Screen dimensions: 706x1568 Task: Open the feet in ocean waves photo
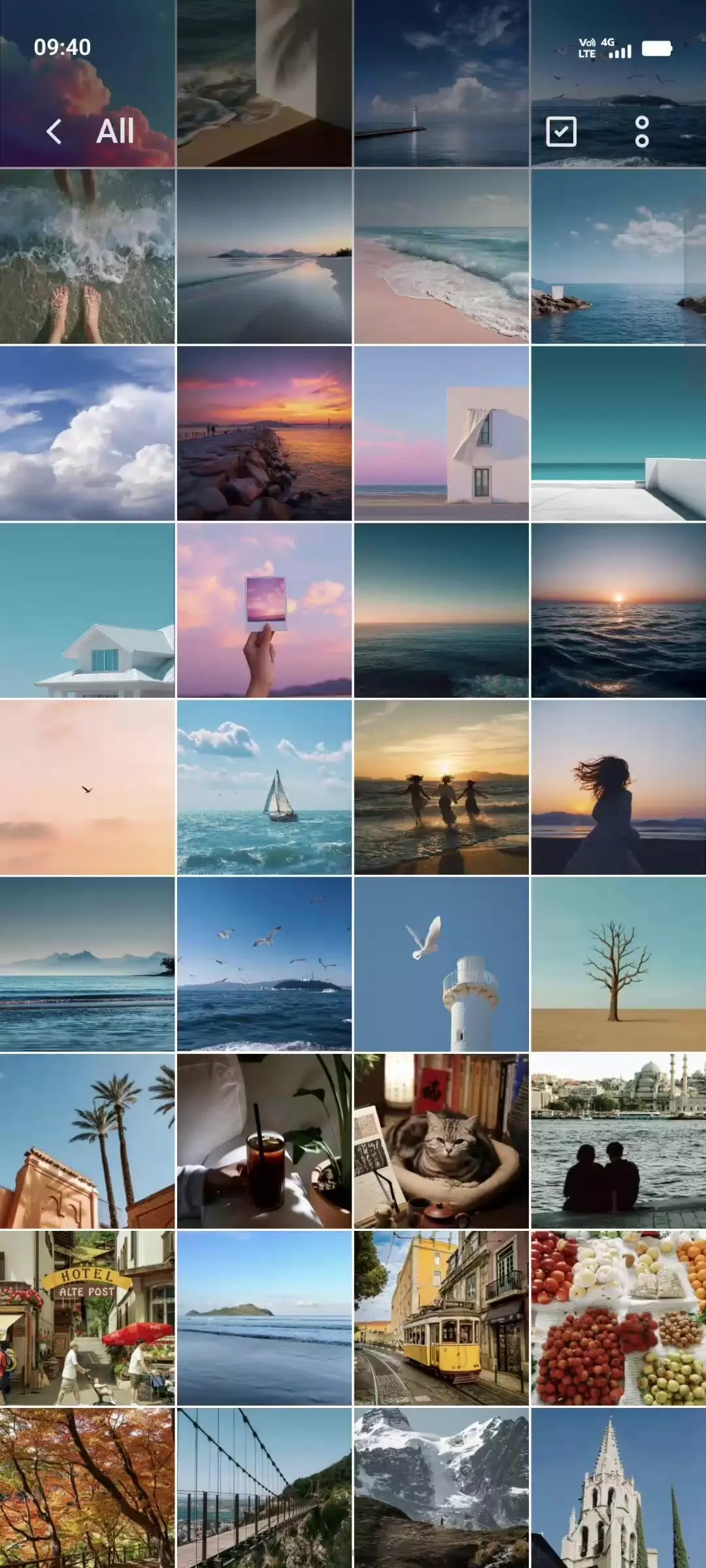[88, 257]
